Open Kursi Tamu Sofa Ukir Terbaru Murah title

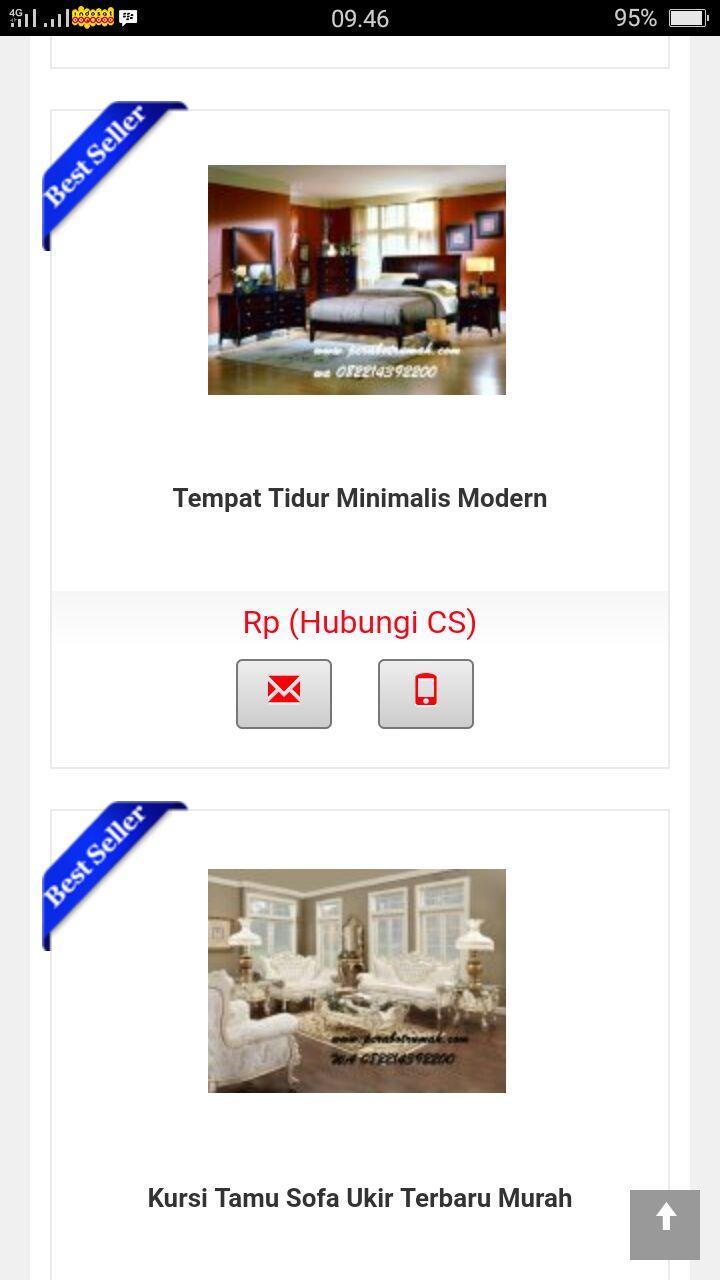point(360,1198)
